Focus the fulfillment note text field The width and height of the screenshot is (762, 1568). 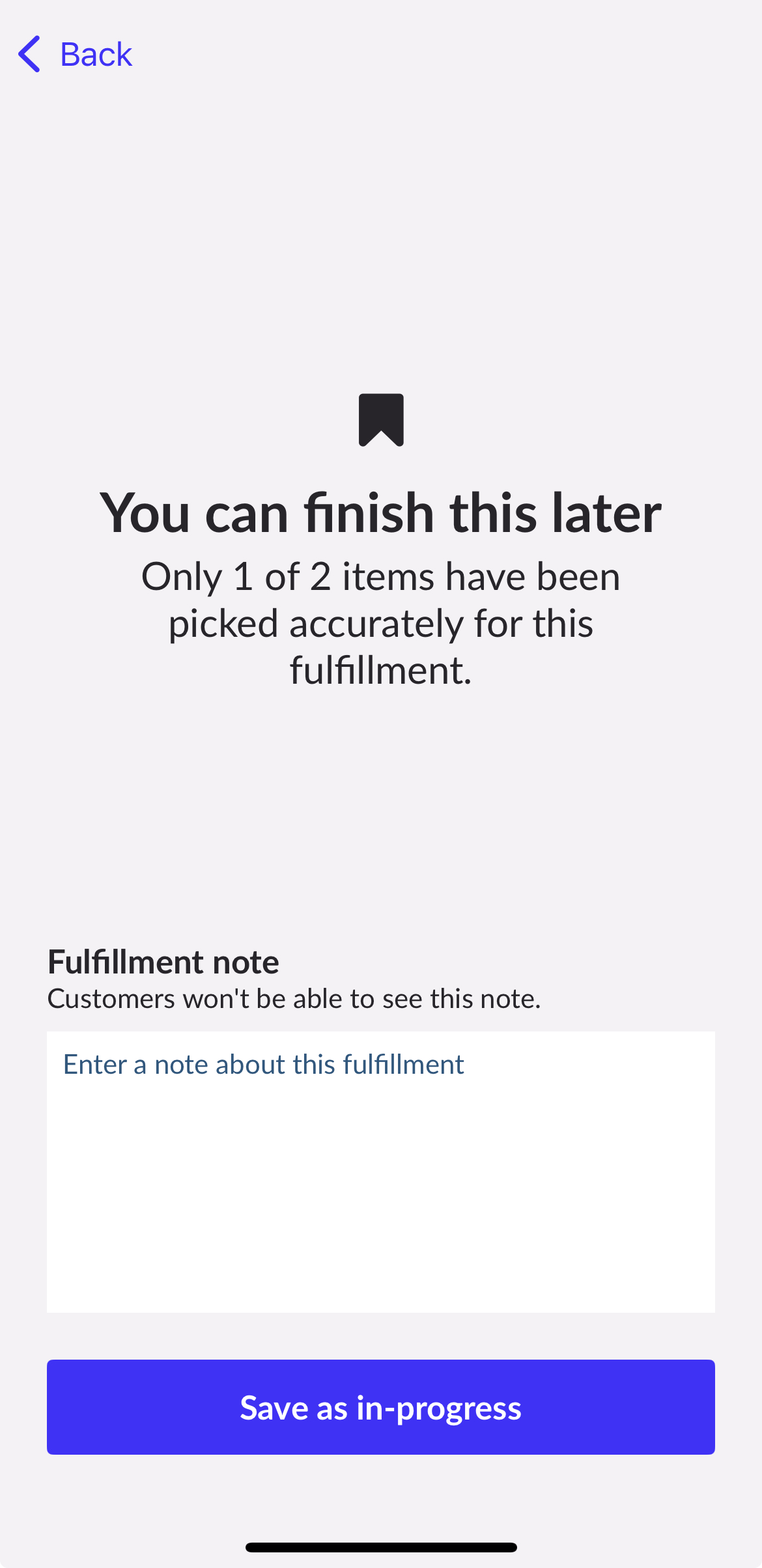(x=380, y=1171)
